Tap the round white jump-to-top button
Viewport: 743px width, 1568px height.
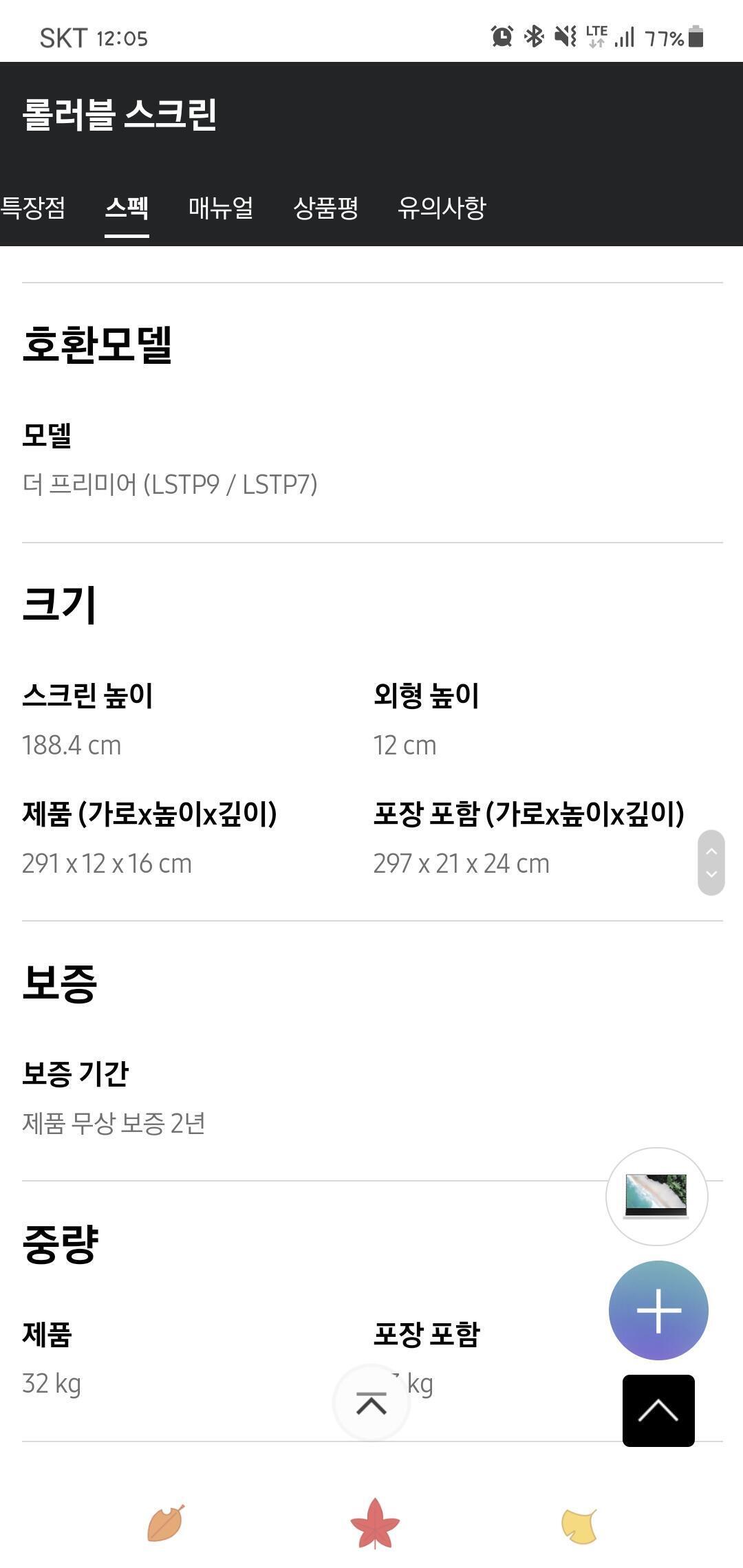[371, 1403]
